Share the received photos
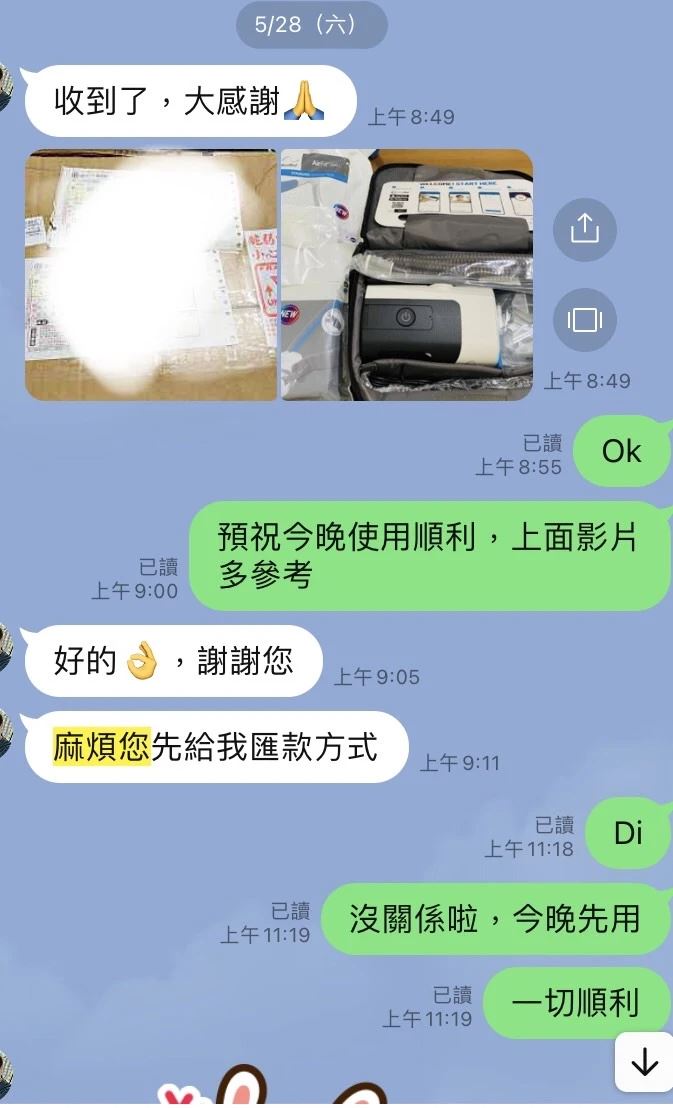This screenshot has width=673, height=1108. (584, 229)
